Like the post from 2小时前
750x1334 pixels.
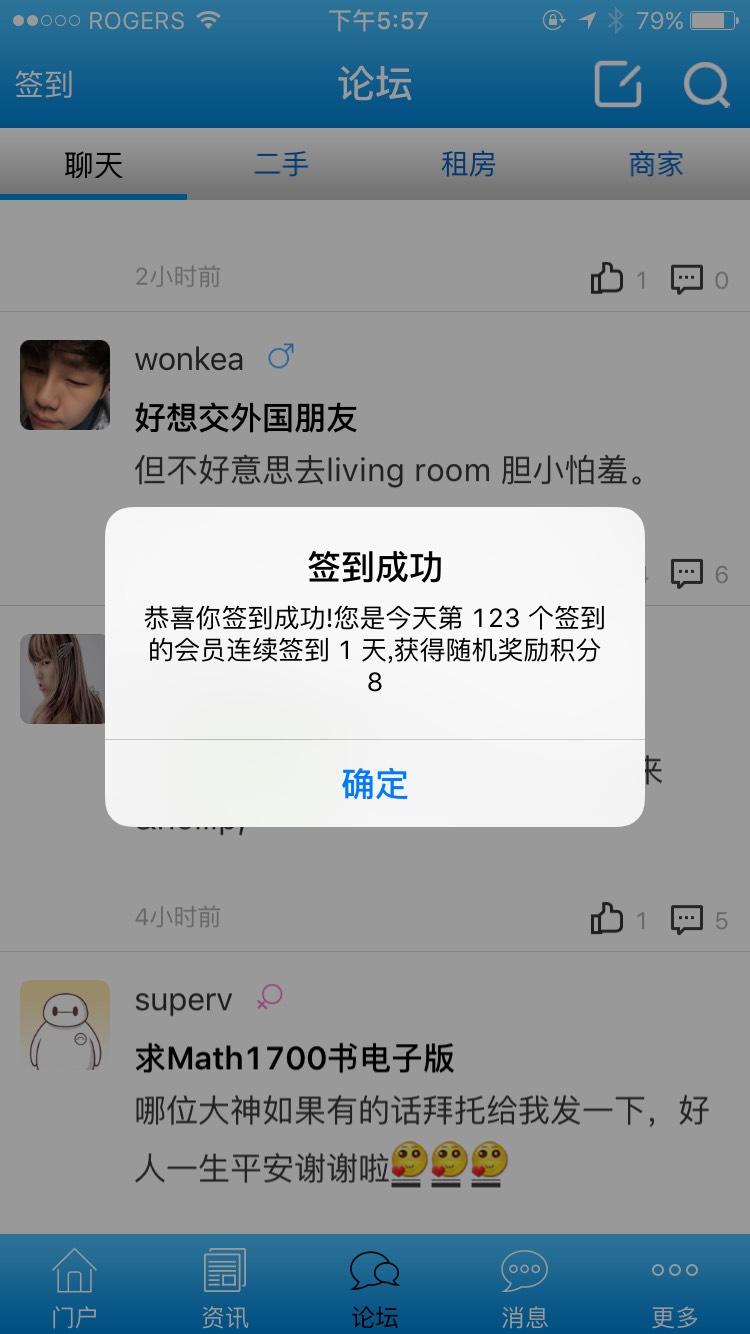coord(607,278)
